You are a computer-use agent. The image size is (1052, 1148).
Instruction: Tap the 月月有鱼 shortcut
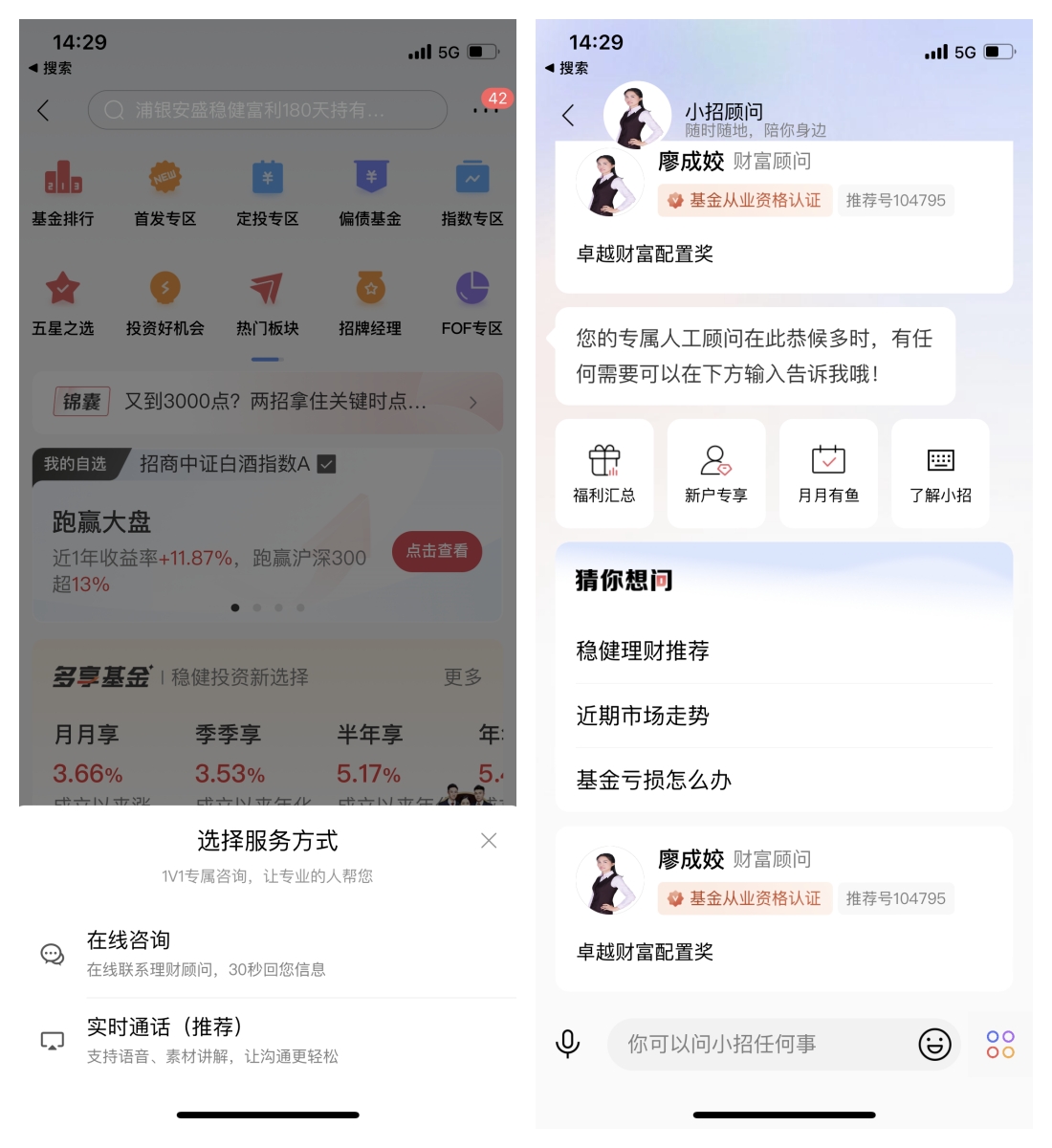[x=828, y=474]
